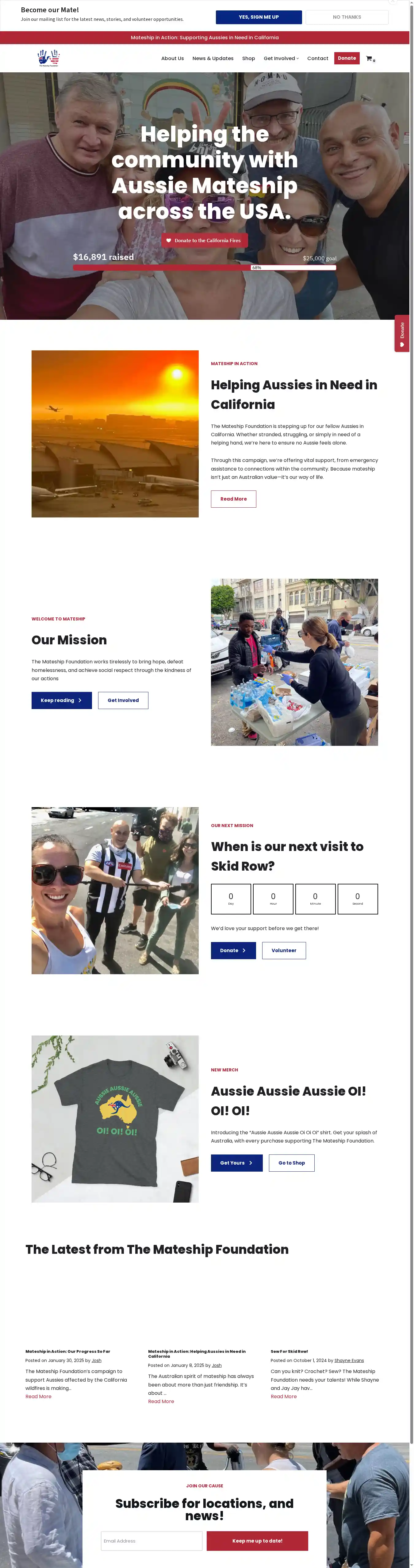The width and height of the screenshot is (414, 1568).
Task: Open author Shayne Evans link
Action: pos(349,1360)
